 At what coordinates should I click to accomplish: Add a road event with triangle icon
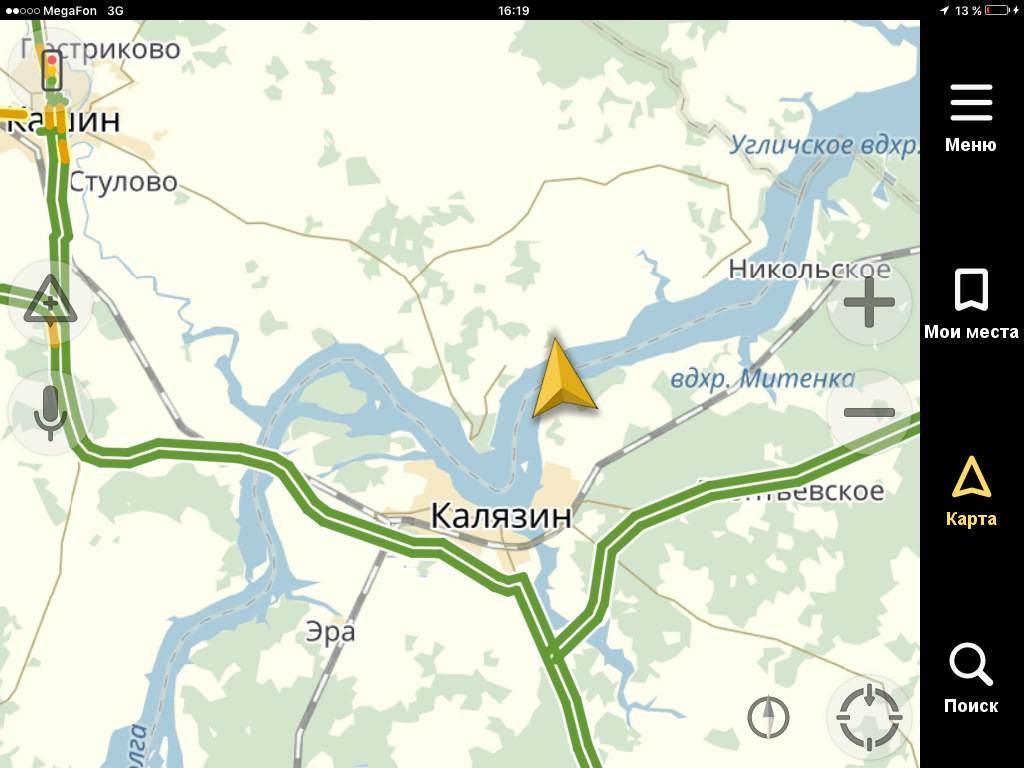[x=50, y=301]
